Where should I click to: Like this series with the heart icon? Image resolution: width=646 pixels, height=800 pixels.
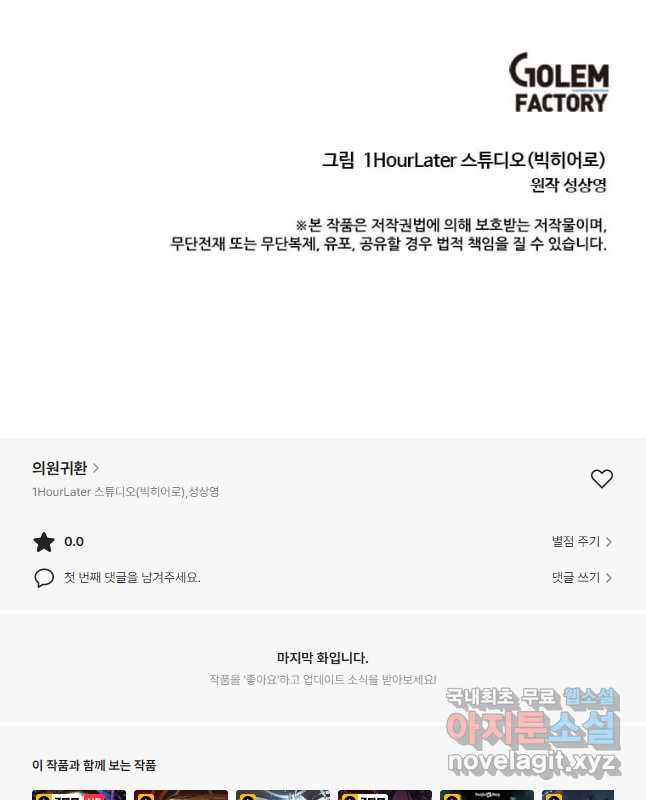(x=601, y=479)
